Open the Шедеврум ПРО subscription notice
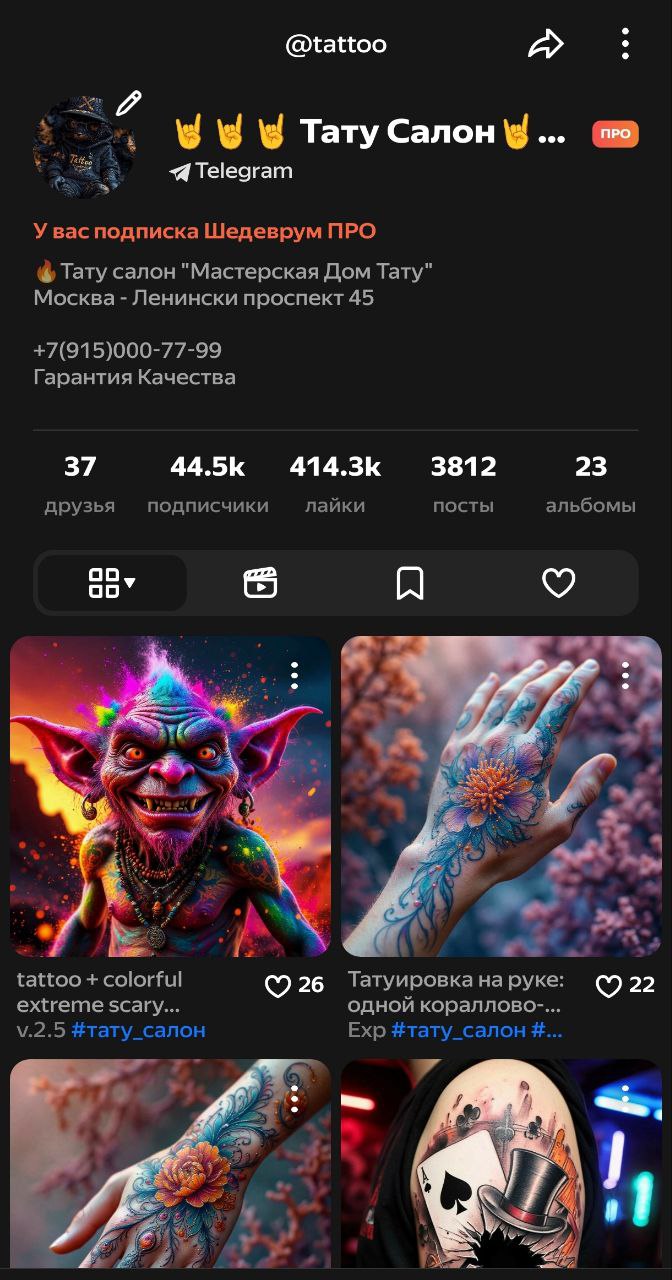 click(x=205, y=231)
